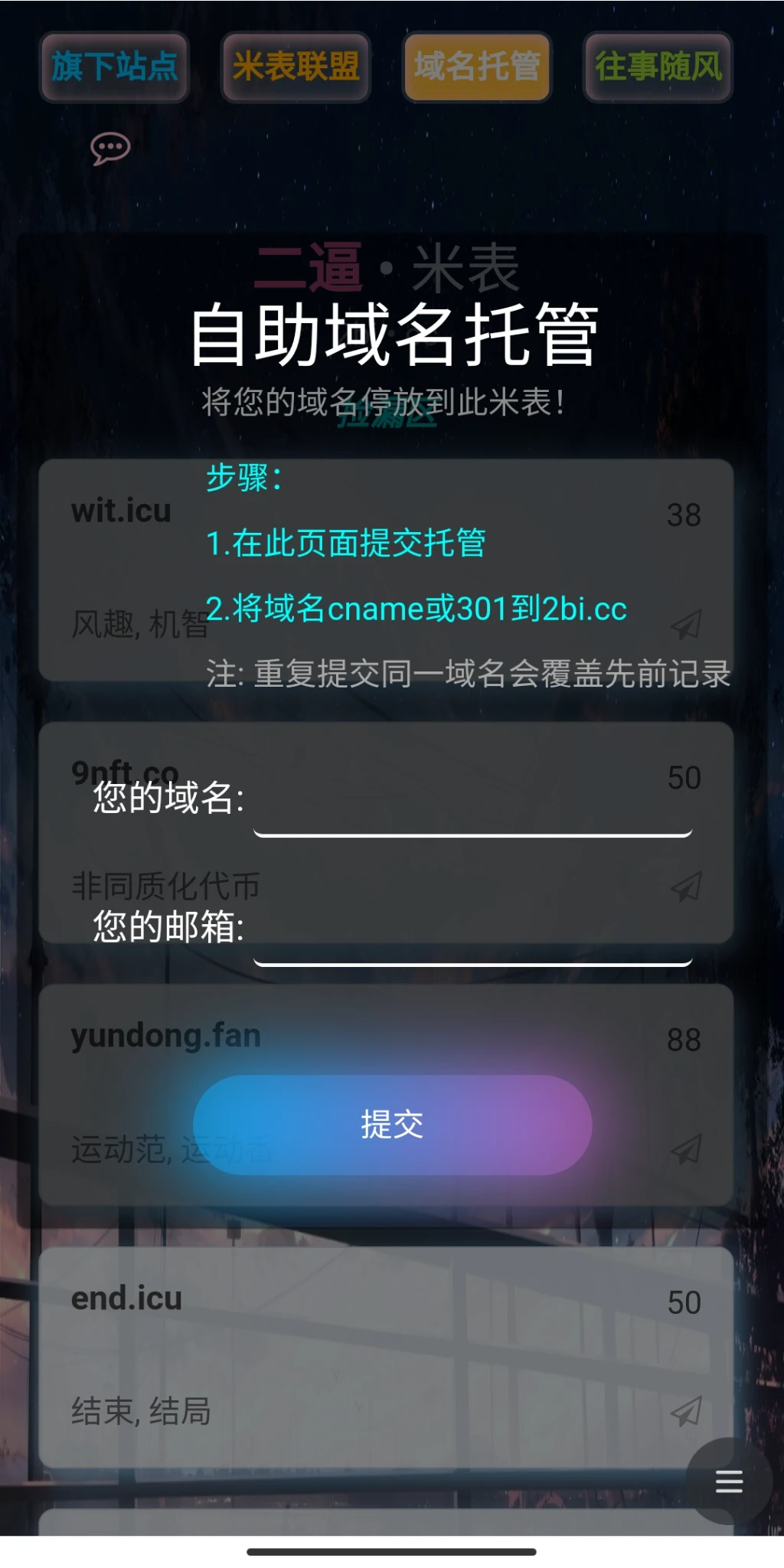This screenshot has width=784, height=1568.
Task: Focus the 您的邮箱 input field
Action: click(472, 934)
